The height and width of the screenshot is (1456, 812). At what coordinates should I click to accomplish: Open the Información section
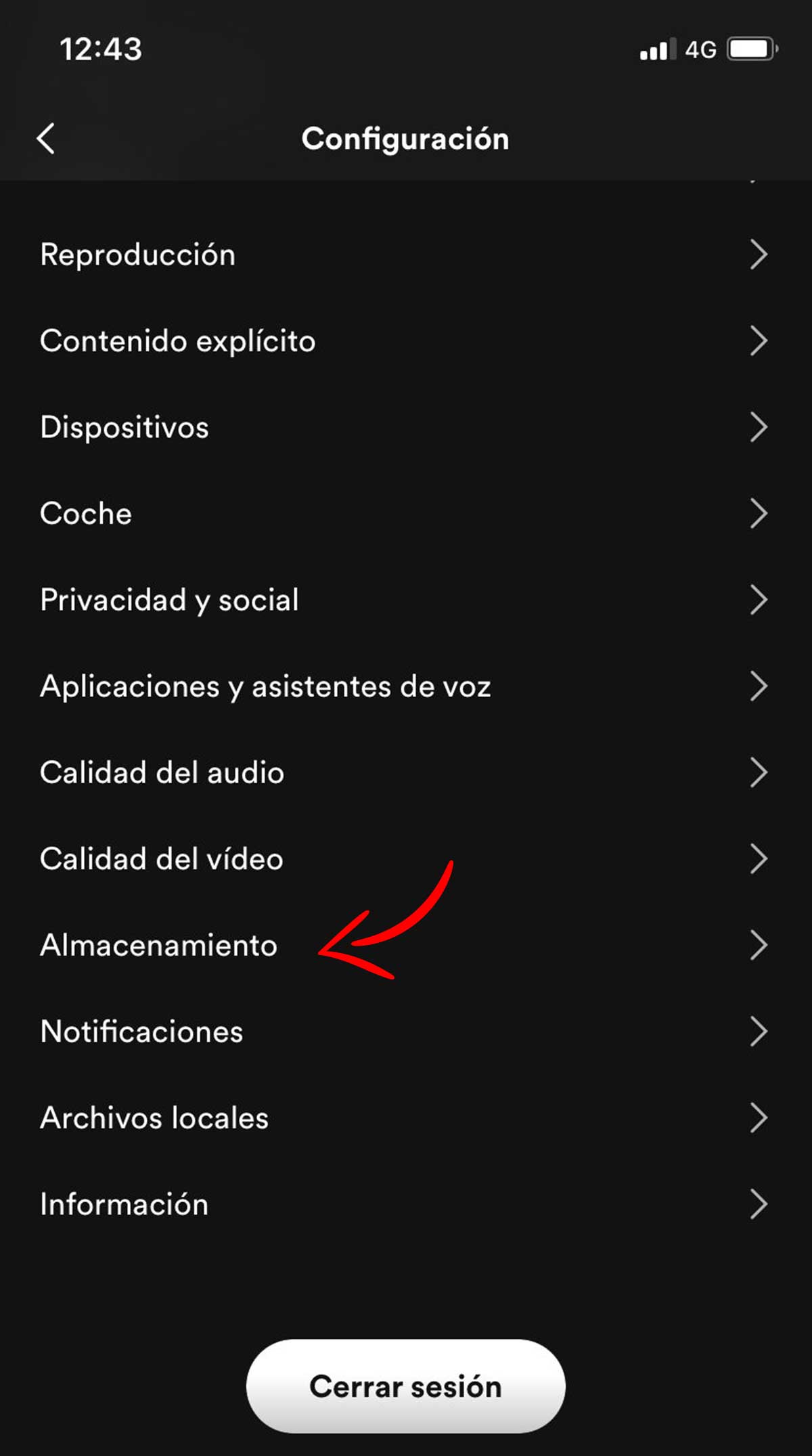click(x=125, y=1204)
